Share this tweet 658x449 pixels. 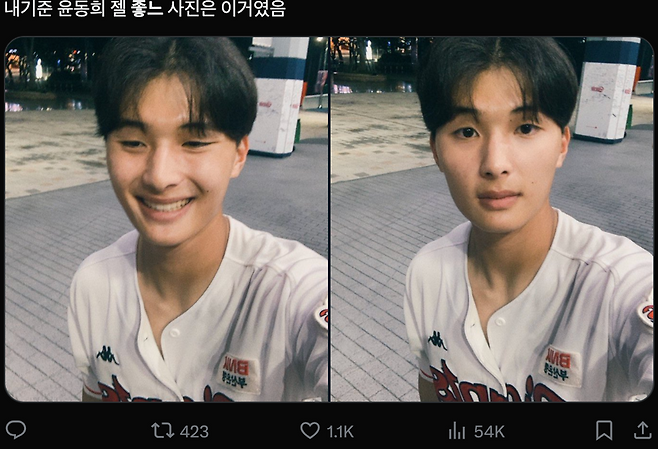[642, 430]
